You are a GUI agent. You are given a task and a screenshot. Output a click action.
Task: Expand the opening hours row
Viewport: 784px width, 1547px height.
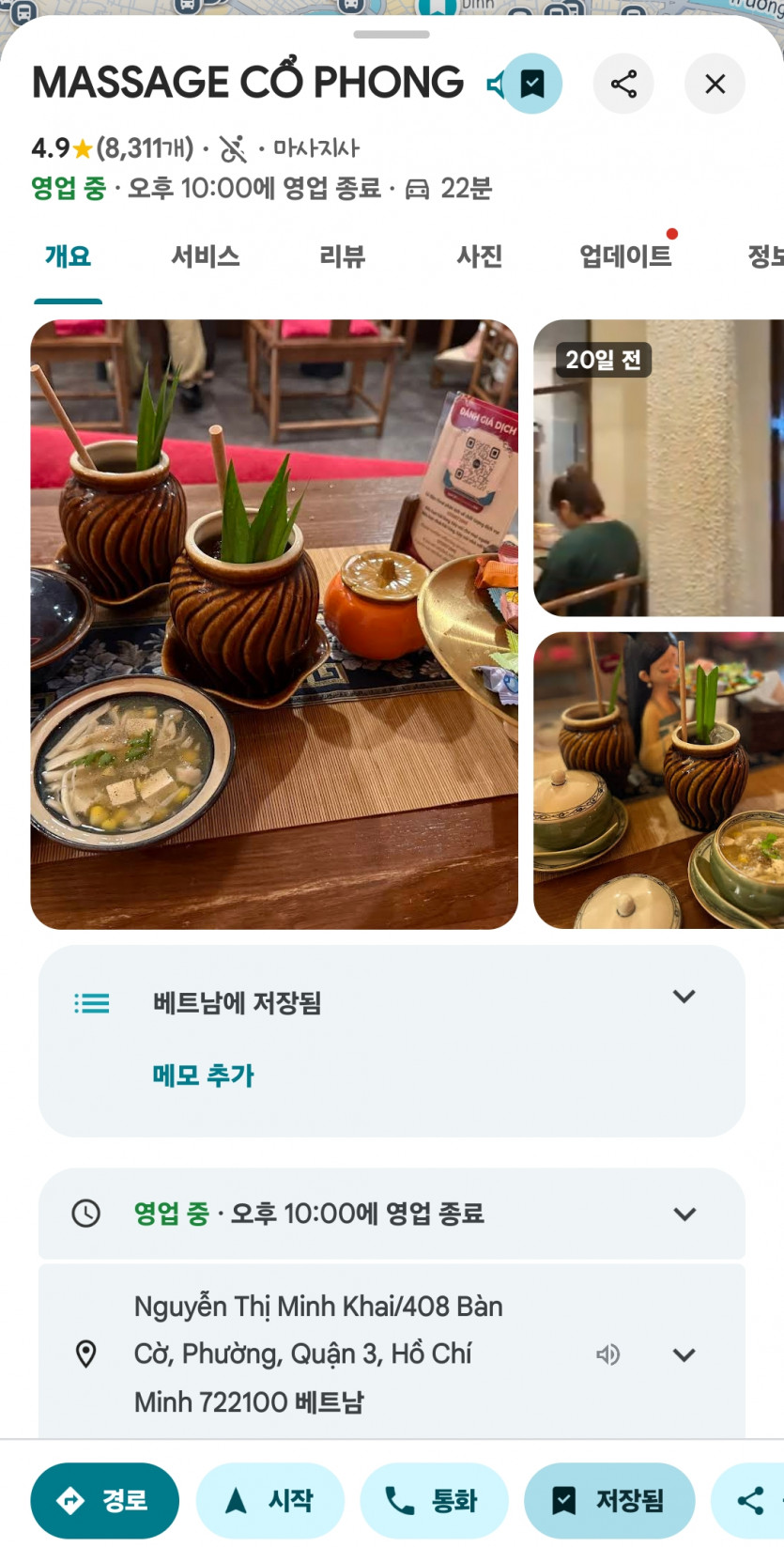(x=684, y=1214)
